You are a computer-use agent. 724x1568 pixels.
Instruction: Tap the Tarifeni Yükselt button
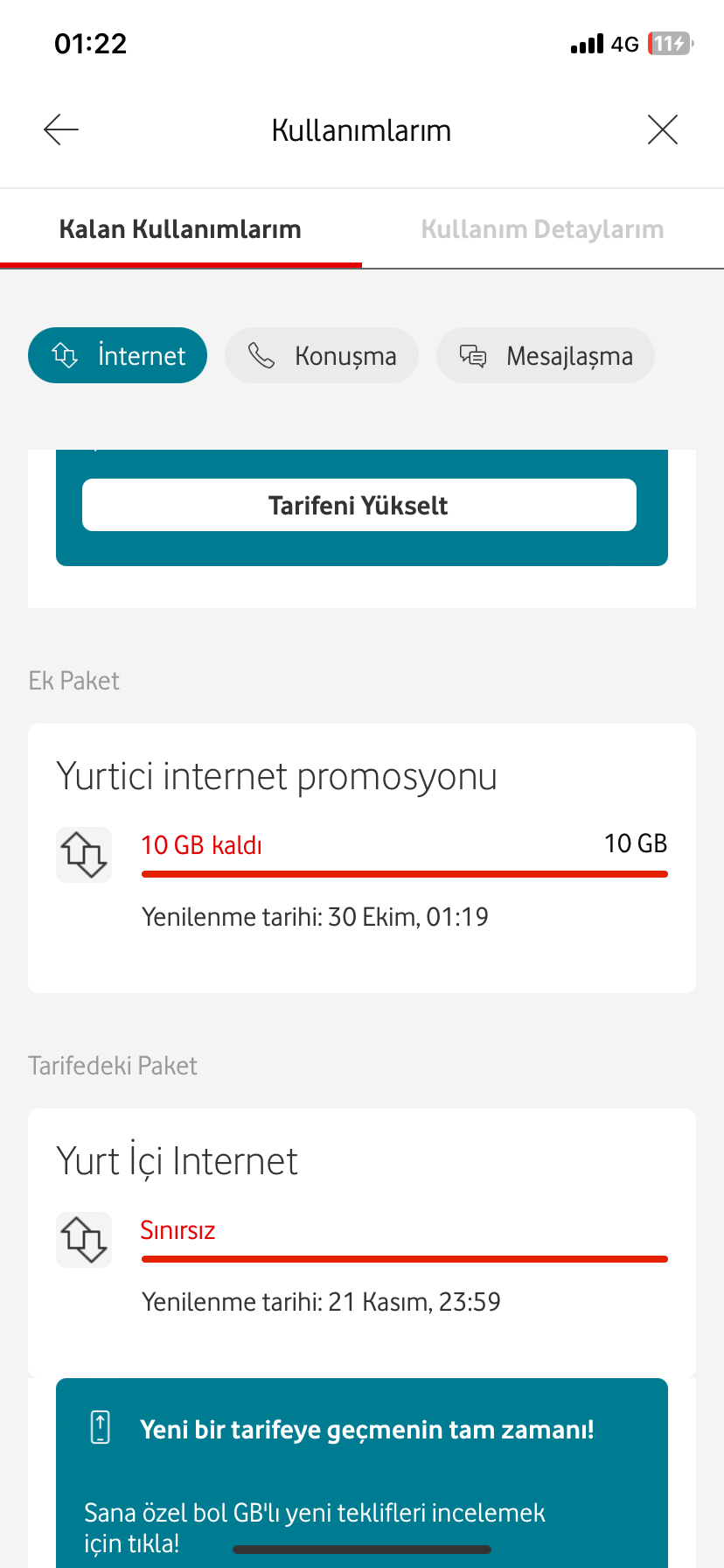359,505
